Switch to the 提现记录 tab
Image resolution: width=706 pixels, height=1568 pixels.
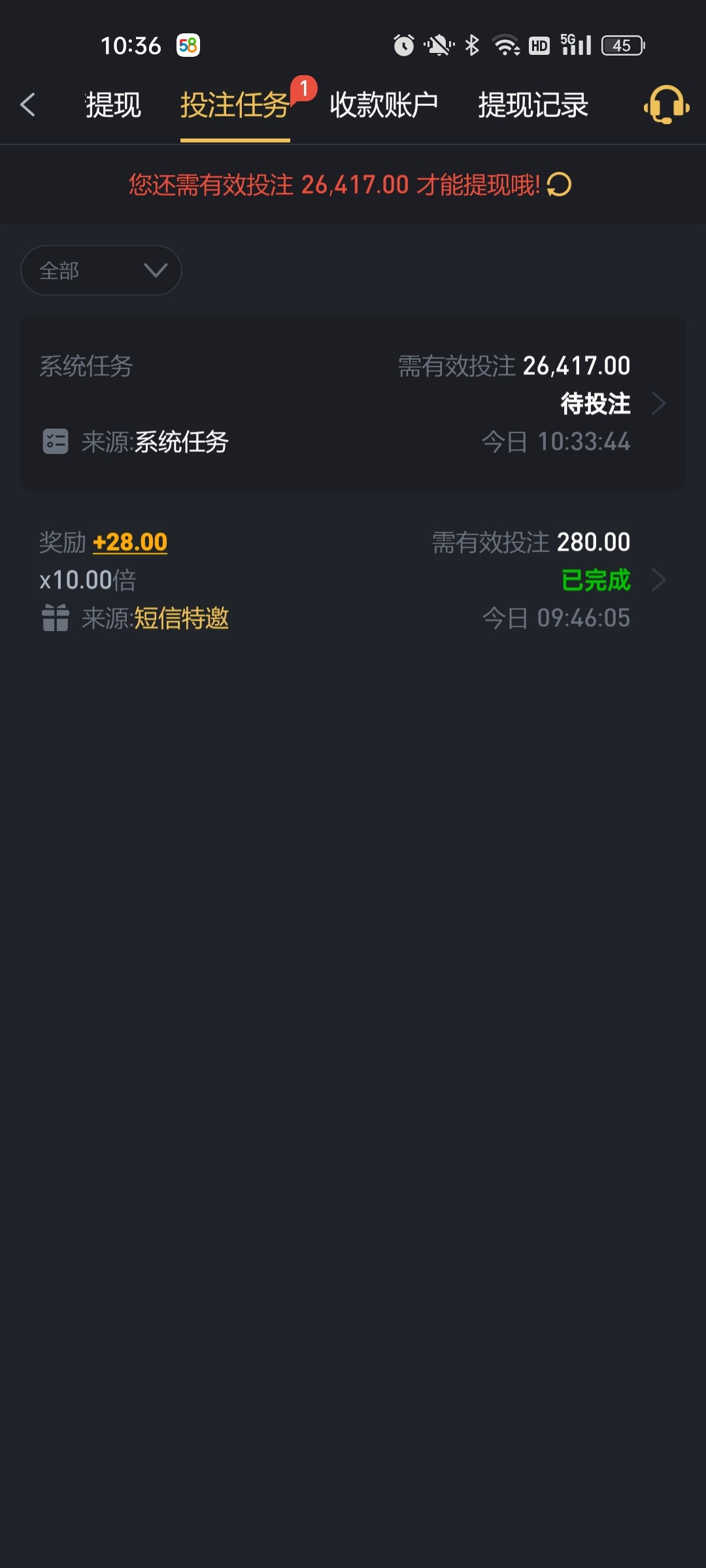click(x=533, y=105)
